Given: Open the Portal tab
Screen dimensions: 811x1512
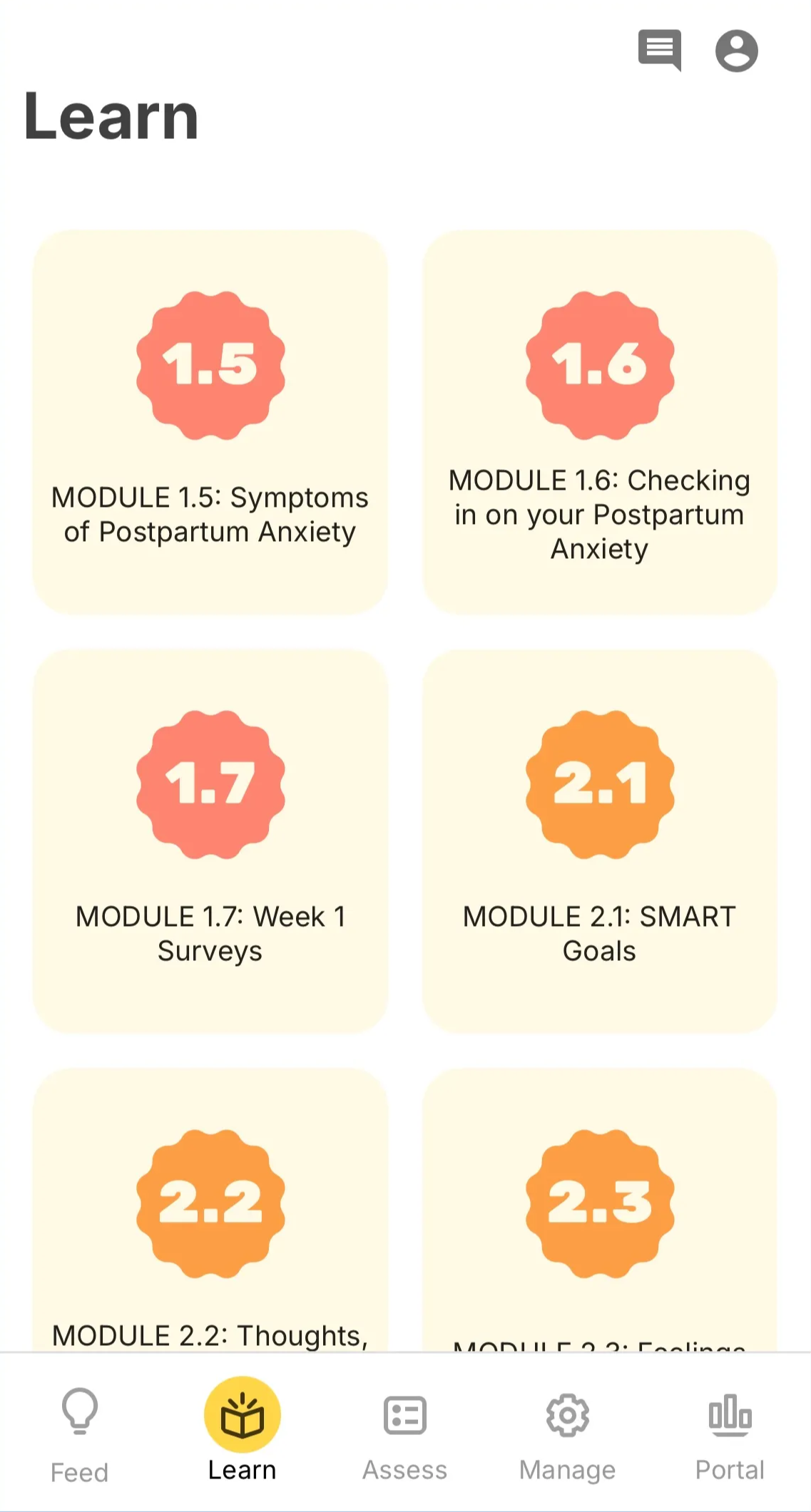Looking at the screenshot, I should pos(730,1434).
